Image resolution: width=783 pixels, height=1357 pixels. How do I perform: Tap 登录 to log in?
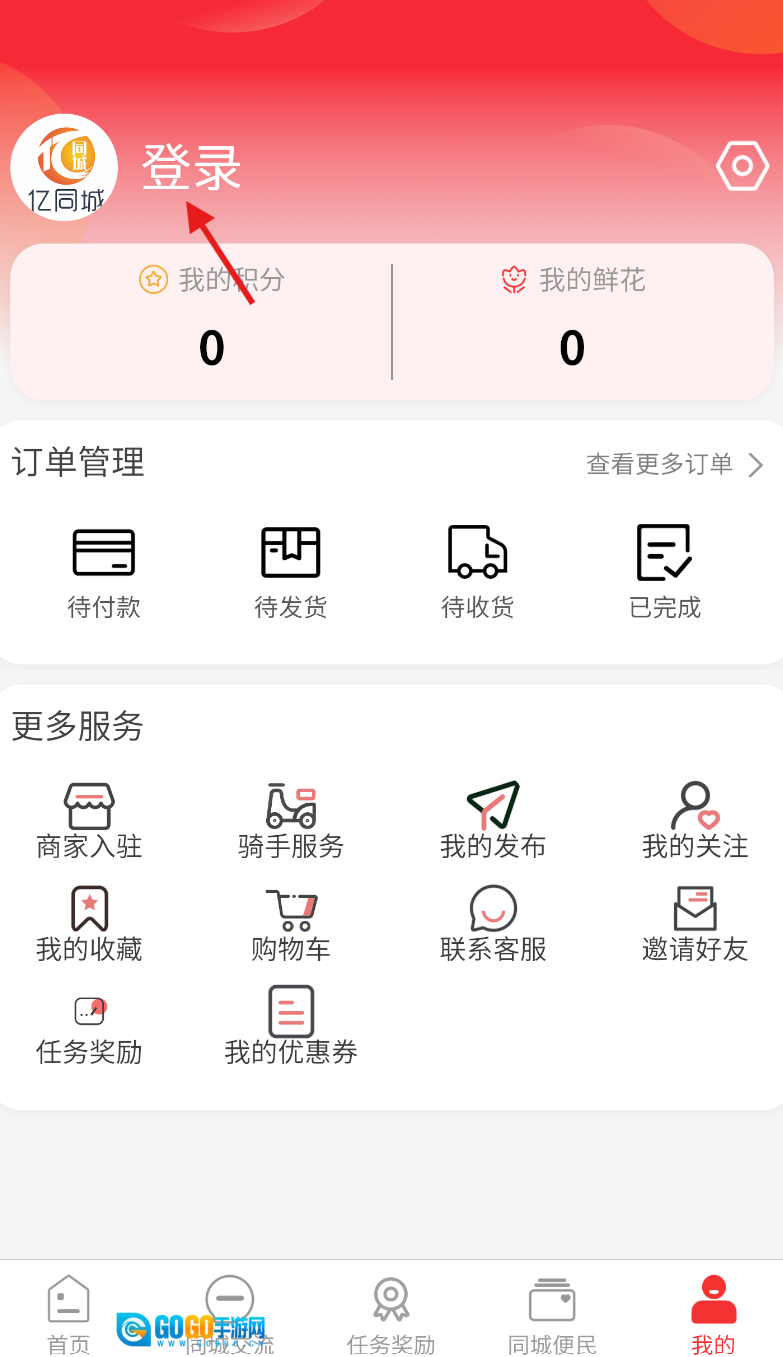coord(191,167)
